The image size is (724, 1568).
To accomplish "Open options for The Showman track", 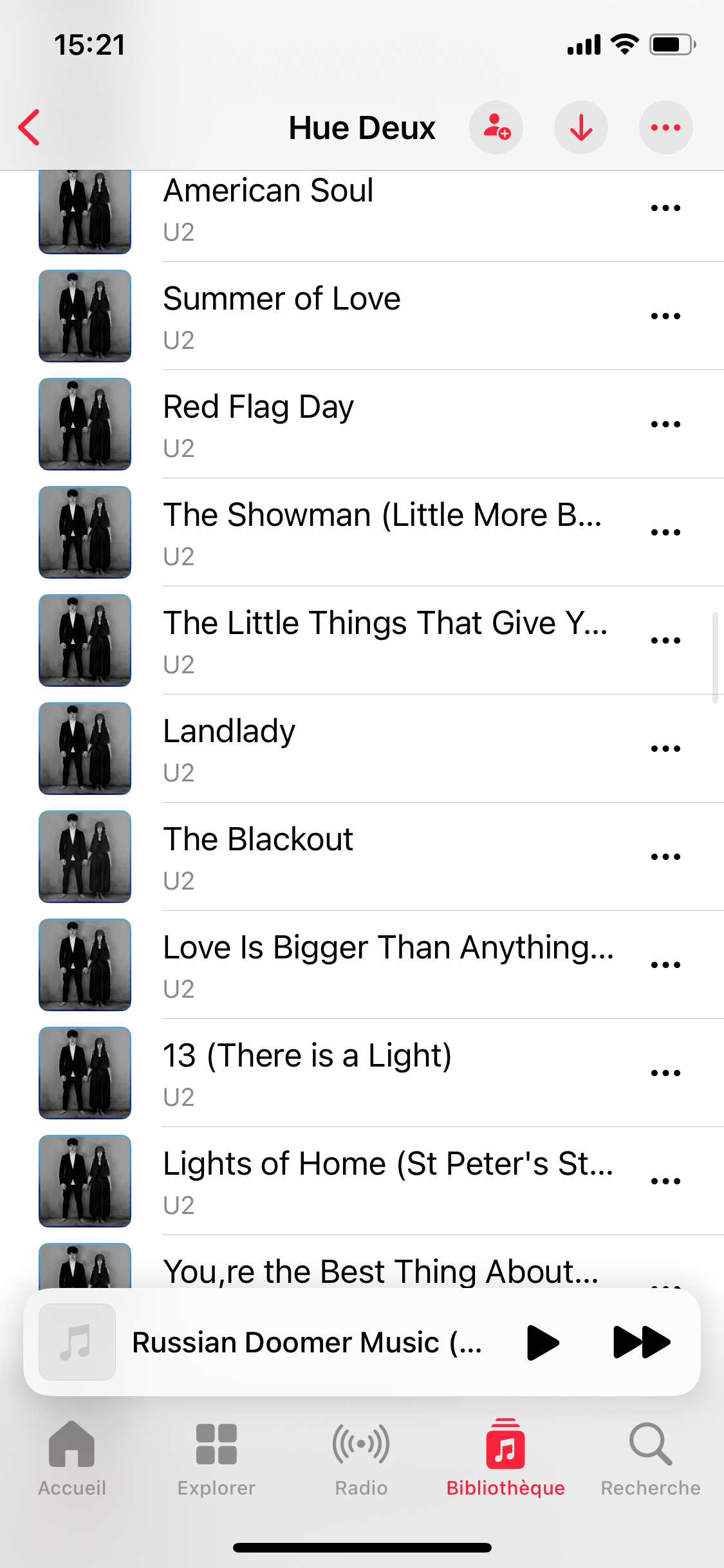I will (x=665, y=532).
